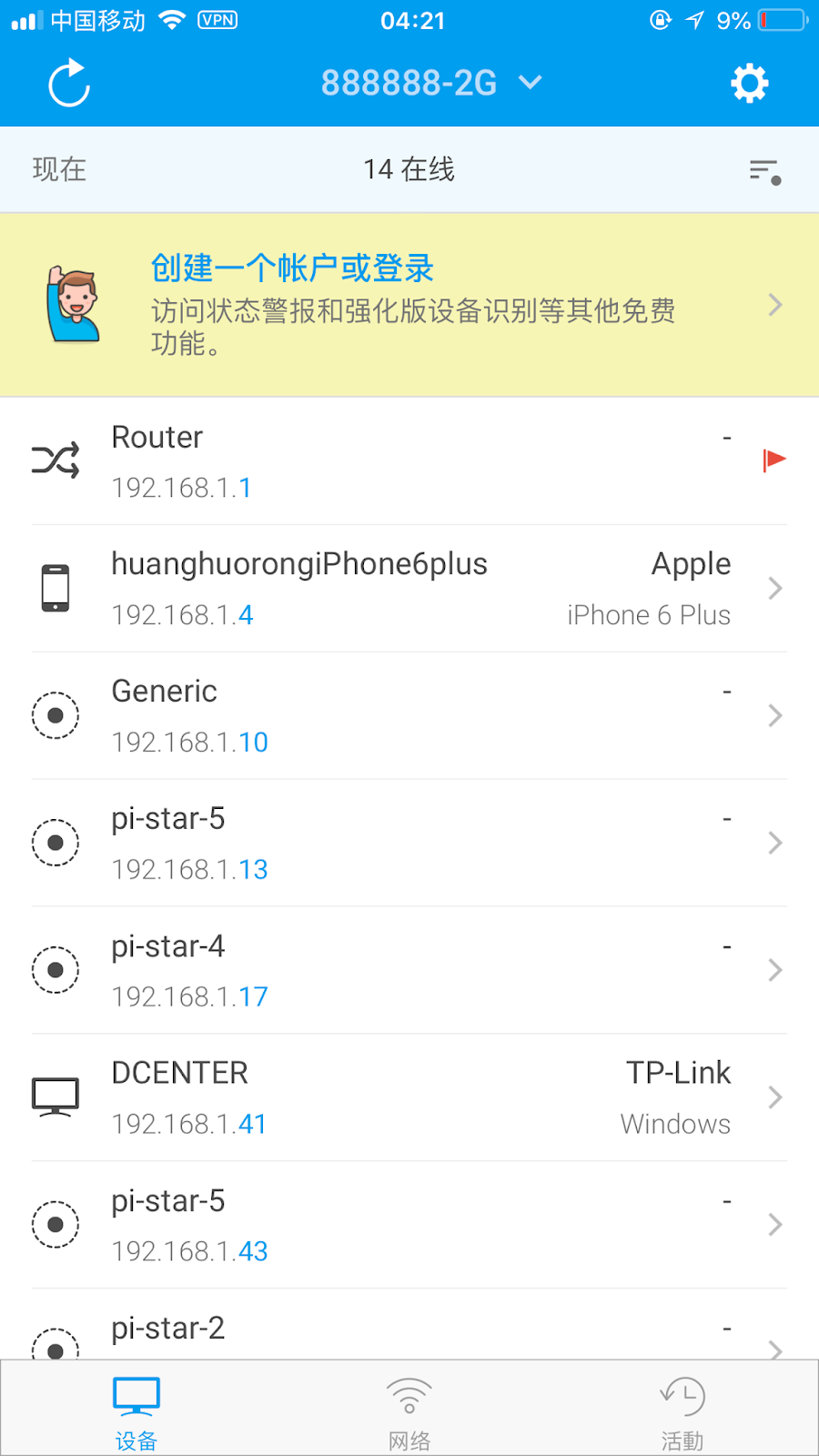Tap the IP address 192.168.1.1 of Router
The image size is (819, 1456).
tap(181, 488)
